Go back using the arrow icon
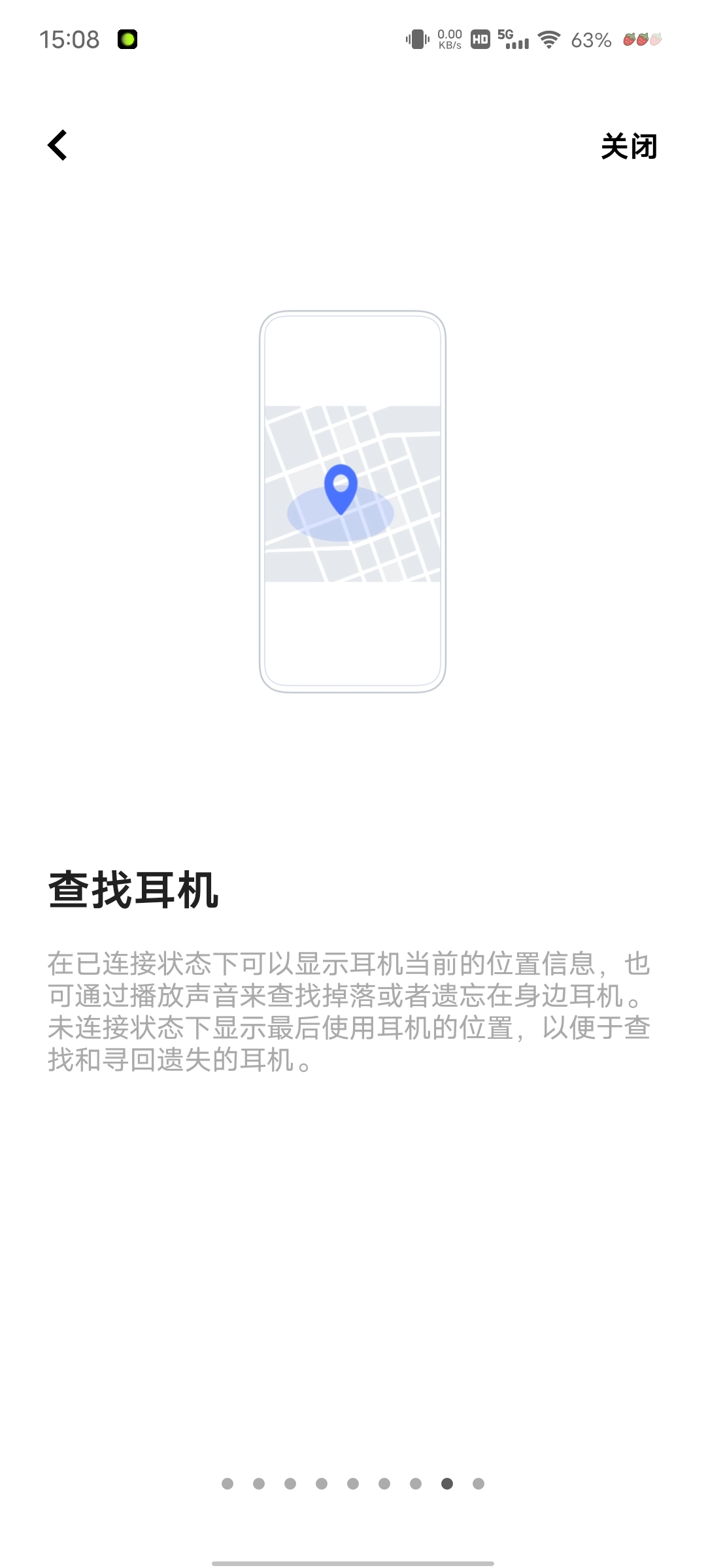 pos(58,145)
